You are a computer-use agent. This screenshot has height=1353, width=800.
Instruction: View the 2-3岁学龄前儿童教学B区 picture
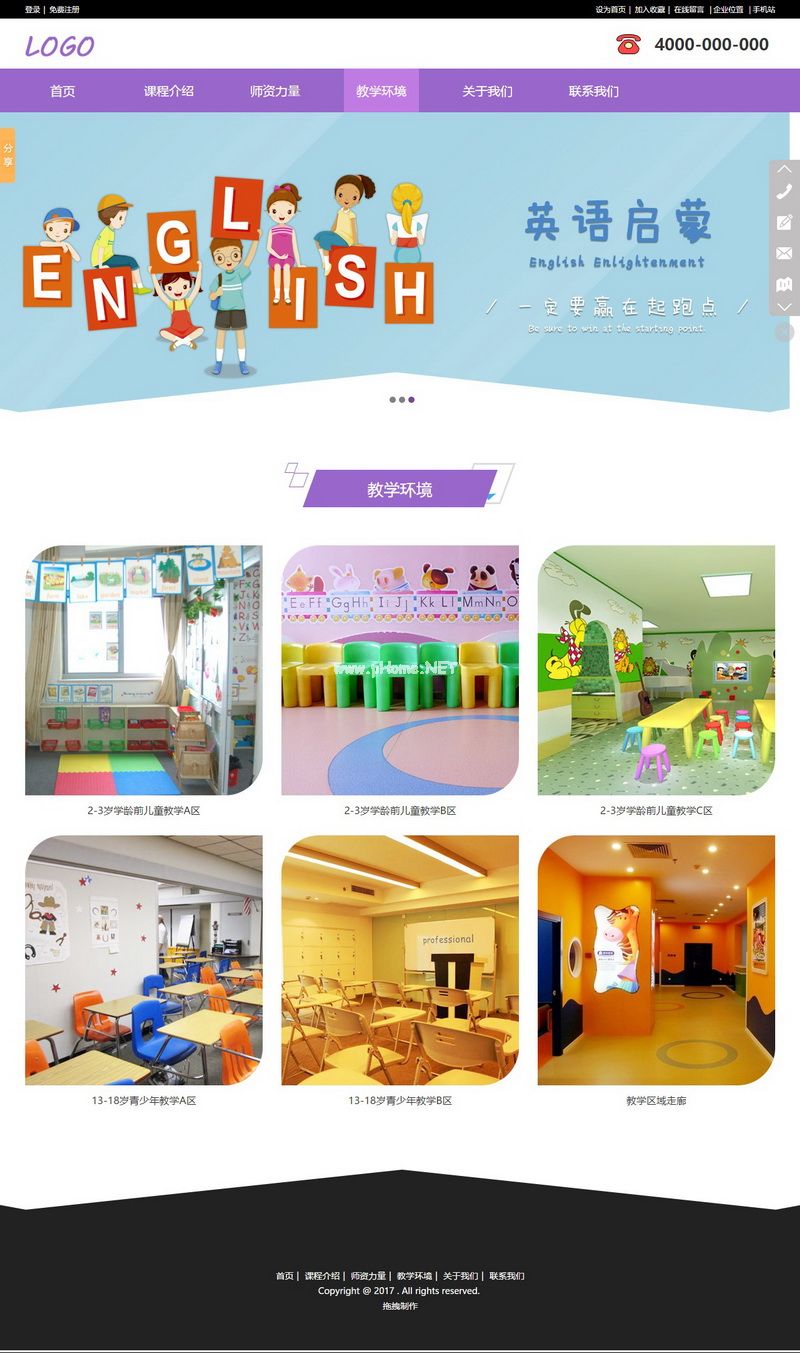[400, 670]
